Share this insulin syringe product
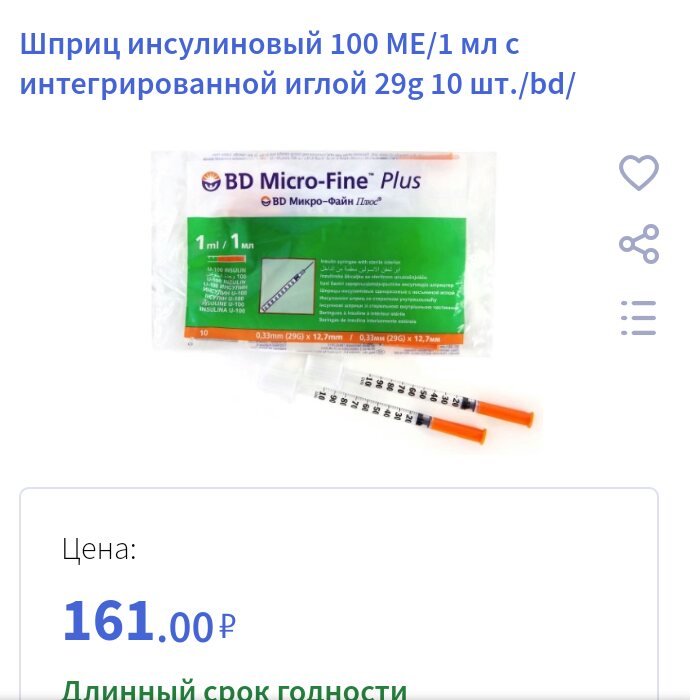Screen dimensions: 690x700 639,244
